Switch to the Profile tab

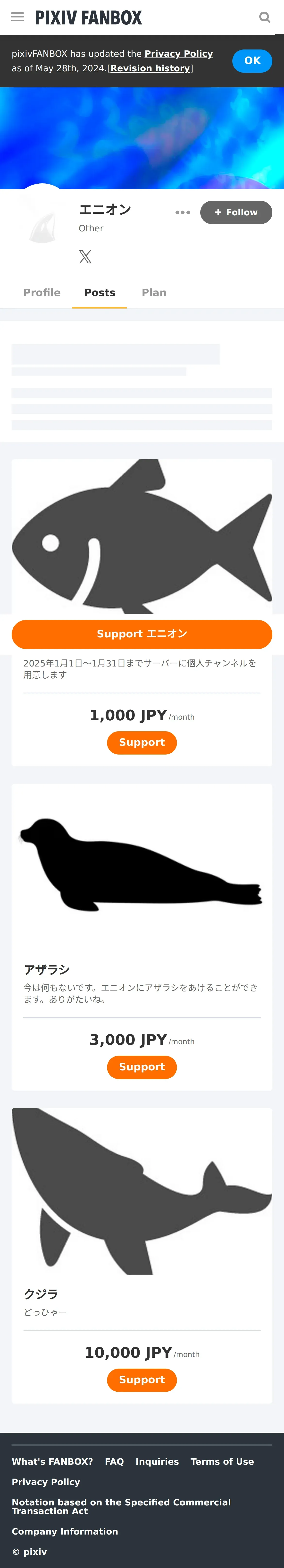pos(42,293)
